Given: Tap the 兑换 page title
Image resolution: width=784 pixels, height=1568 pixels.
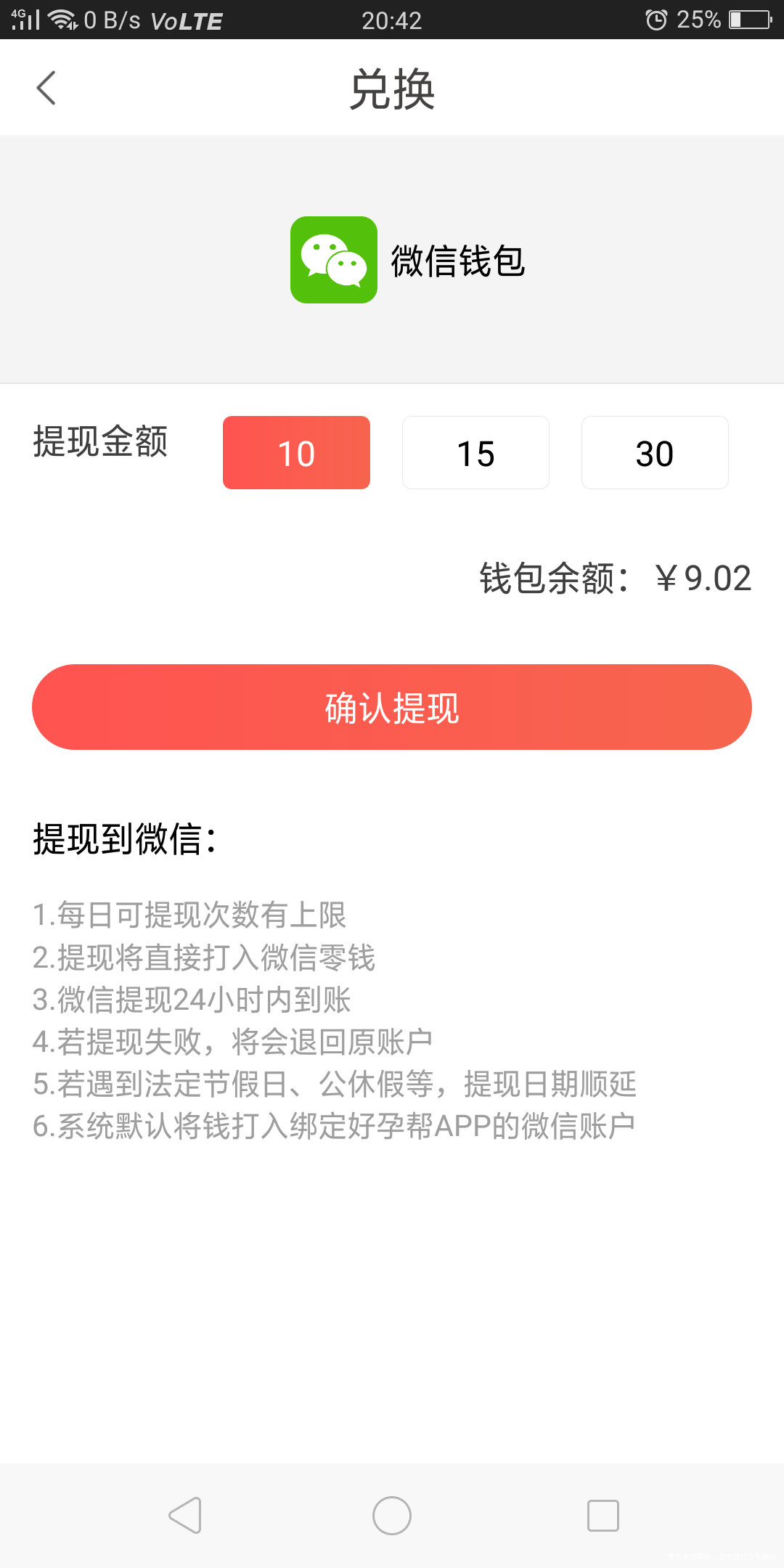Looking at the screenshot, I should coord(391,87).
